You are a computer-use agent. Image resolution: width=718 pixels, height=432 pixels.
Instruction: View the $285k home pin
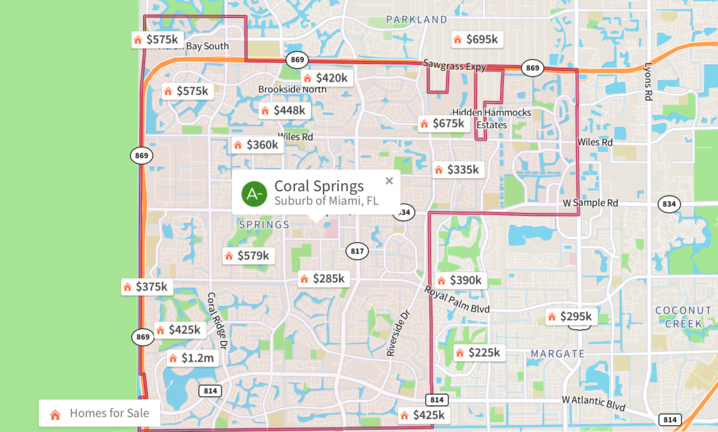coord(322,279)
